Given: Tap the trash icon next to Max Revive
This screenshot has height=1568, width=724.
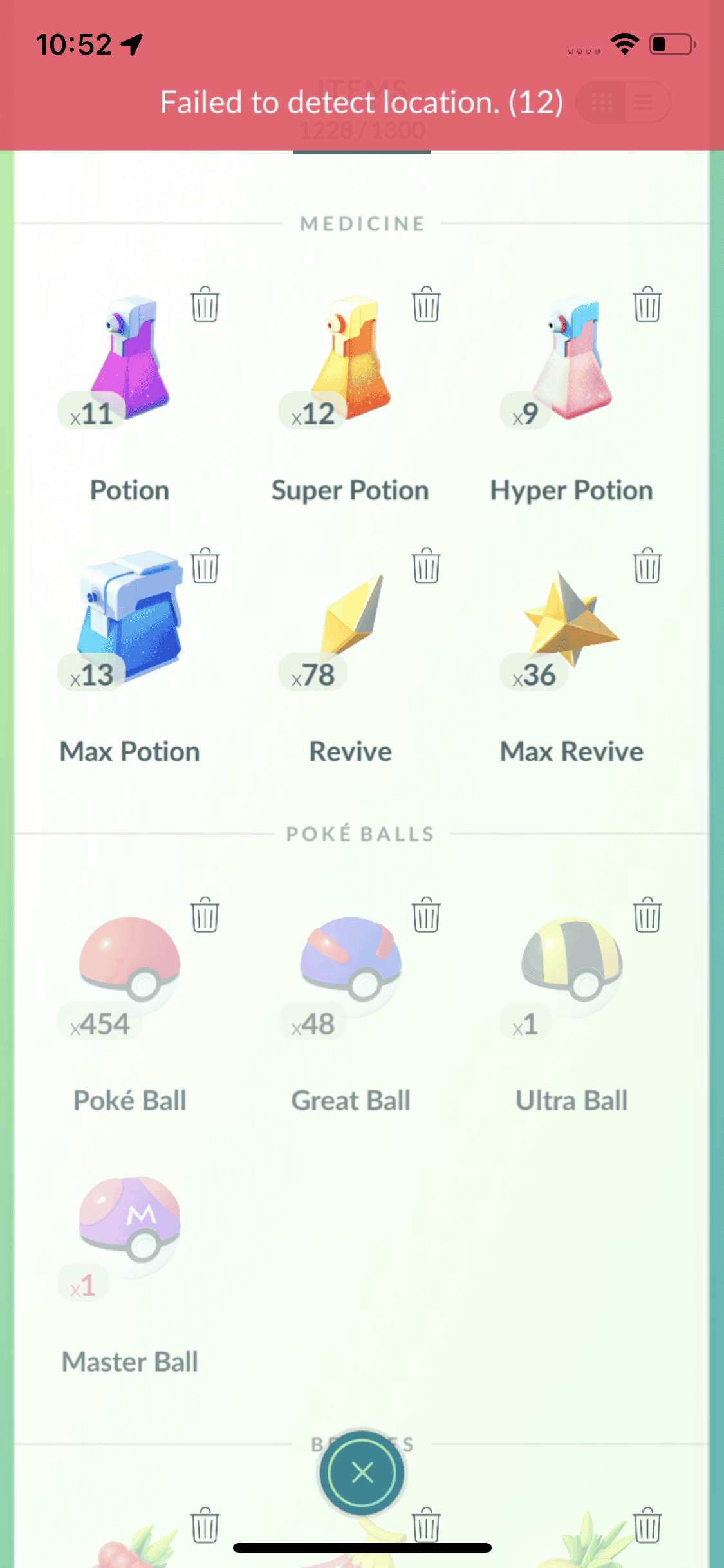Looking at the screenshot, I should click(647, 566).
